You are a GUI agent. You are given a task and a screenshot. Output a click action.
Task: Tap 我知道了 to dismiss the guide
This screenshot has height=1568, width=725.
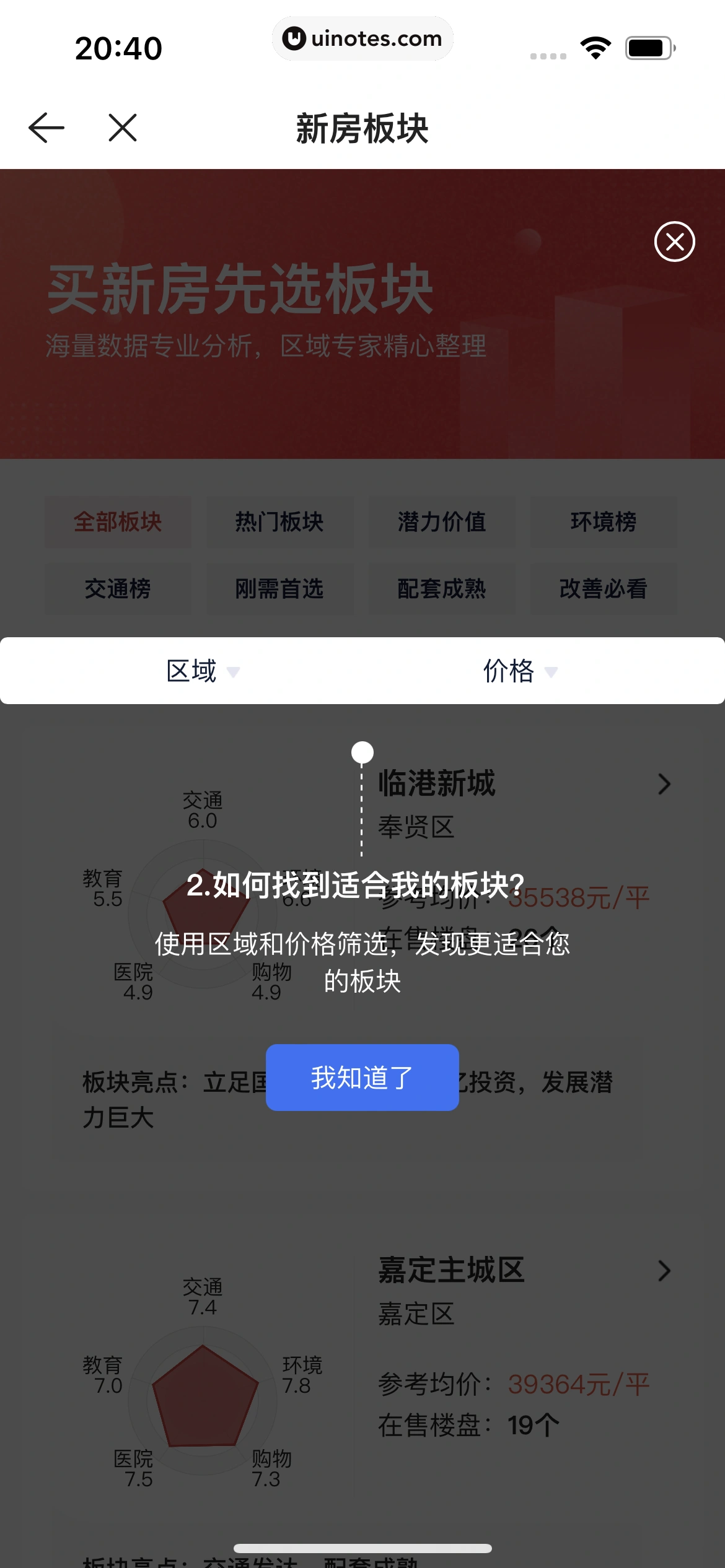coord(362,1078)
